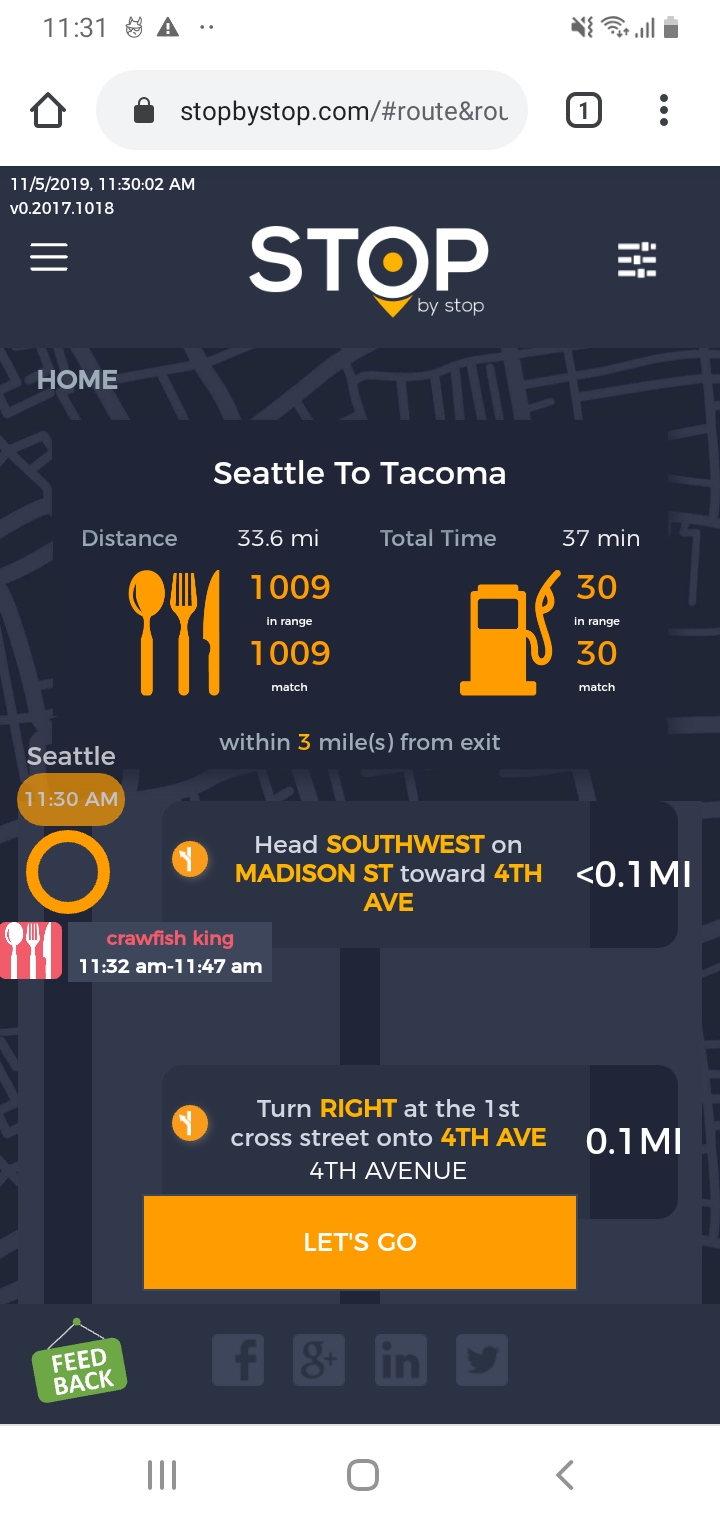Share on LinkedIn

tap(400, 1360)
